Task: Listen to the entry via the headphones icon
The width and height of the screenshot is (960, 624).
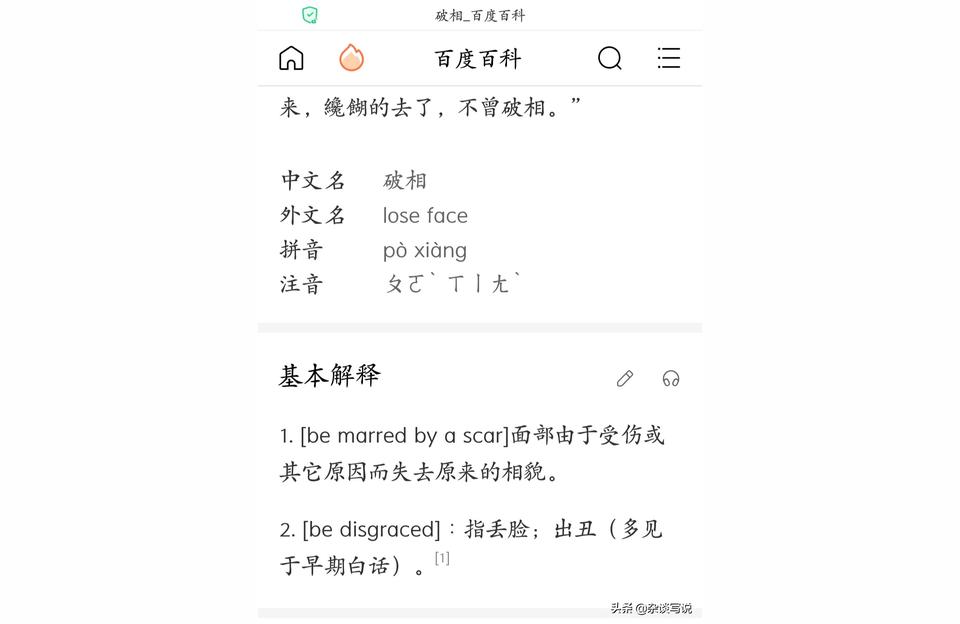Action: click(671, 378)
